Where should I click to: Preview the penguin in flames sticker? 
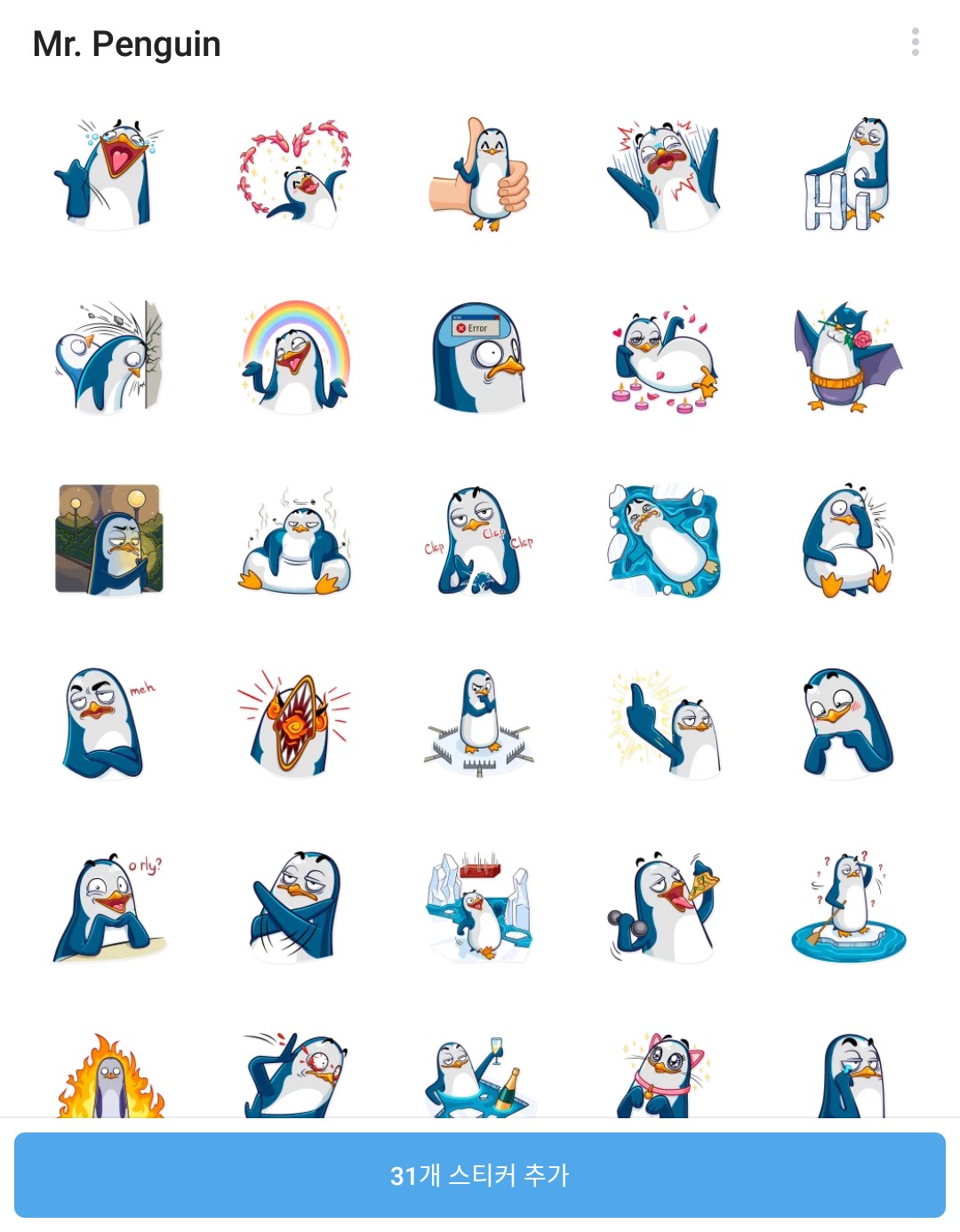pyautogui.click(x=108, y=1077)
